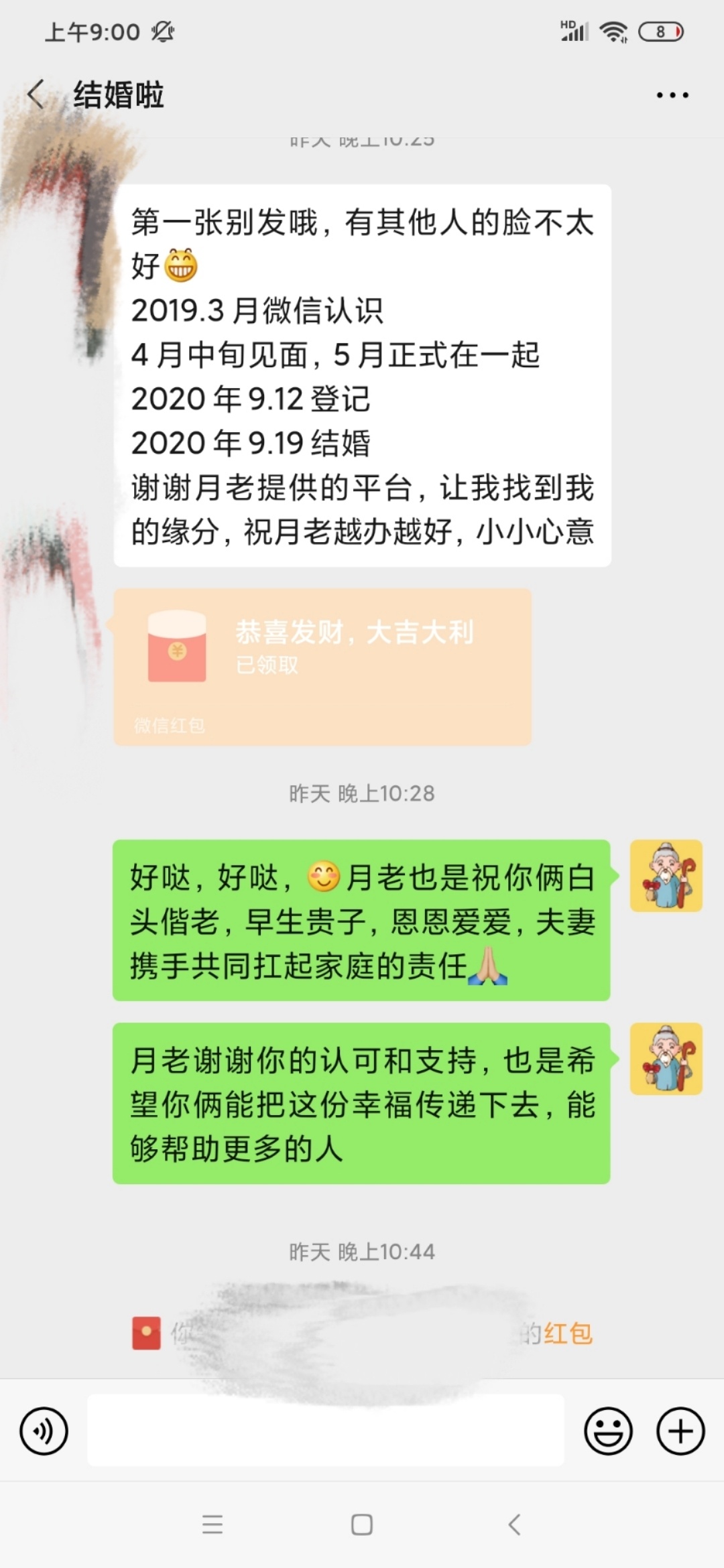Focus the message text input field
724x1568 pixels.
326,1431
